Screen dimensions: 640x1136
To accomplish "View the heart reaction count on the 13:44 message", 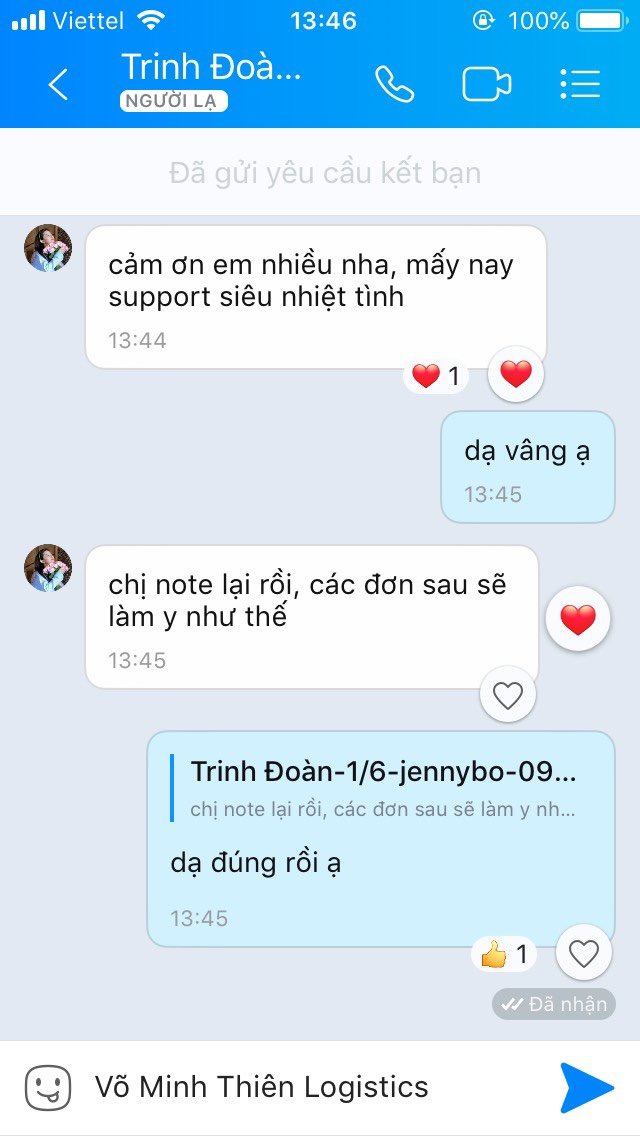I will [x=436, y=376].
